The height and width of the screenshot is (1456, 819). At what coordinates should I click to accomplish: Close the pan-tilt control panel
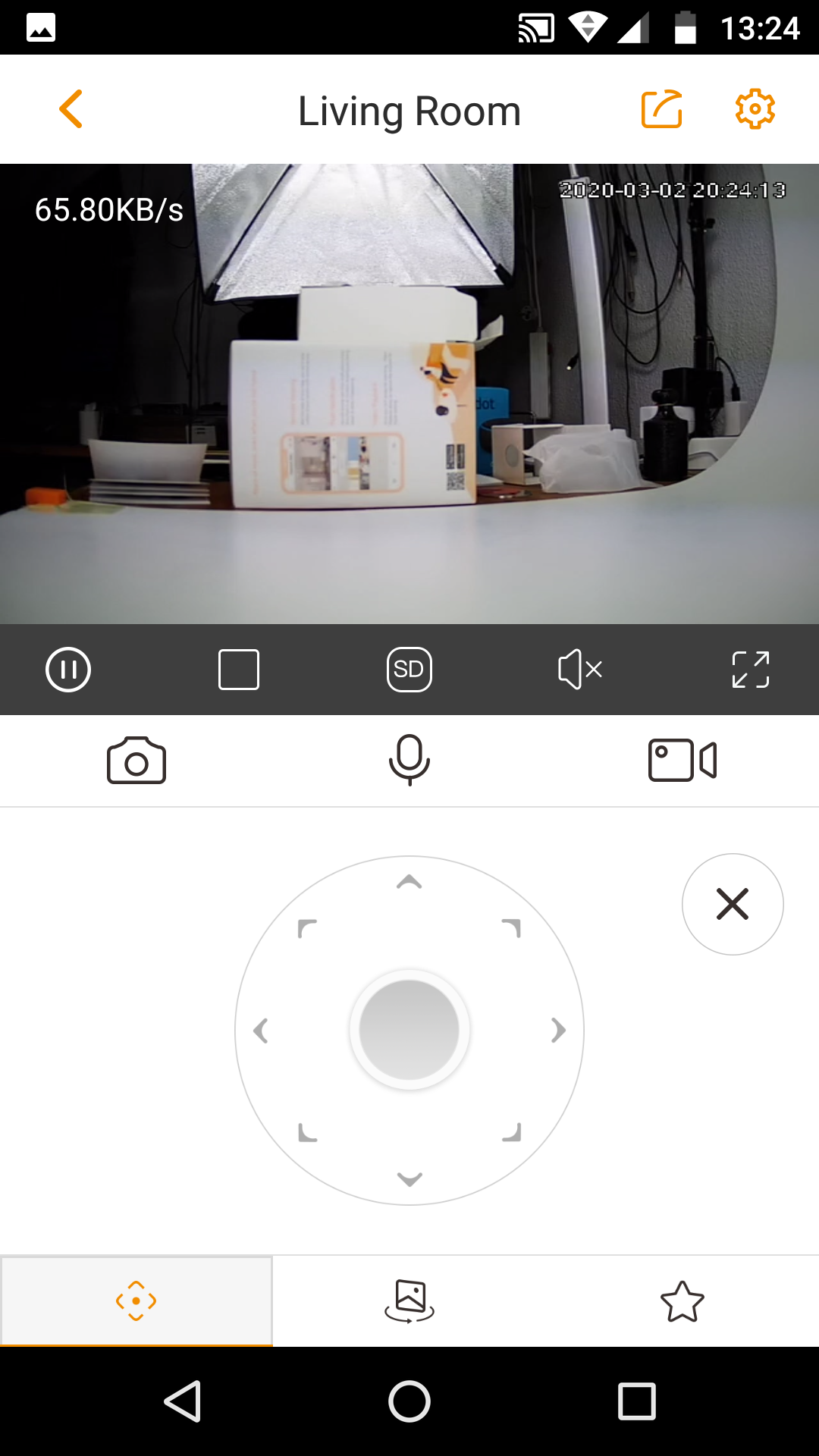click(x=733, y=904)
